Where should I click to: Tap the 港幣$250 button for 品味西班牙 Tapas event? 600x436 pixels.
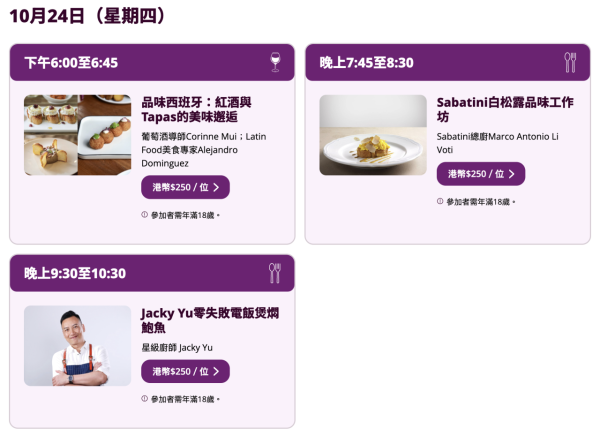[x=185, y=187]
